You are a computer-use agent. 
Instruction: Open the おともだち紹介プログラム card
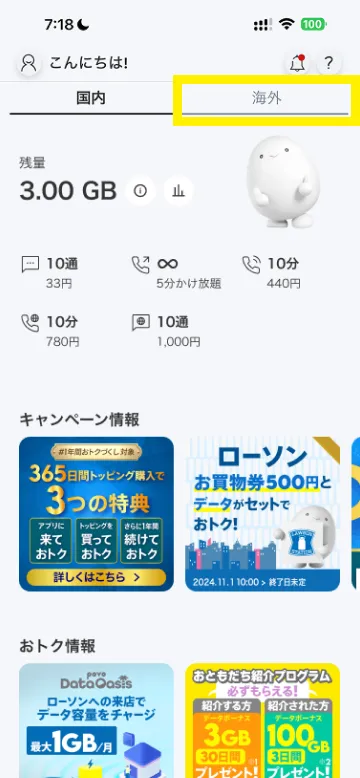[x=262, y=720]
